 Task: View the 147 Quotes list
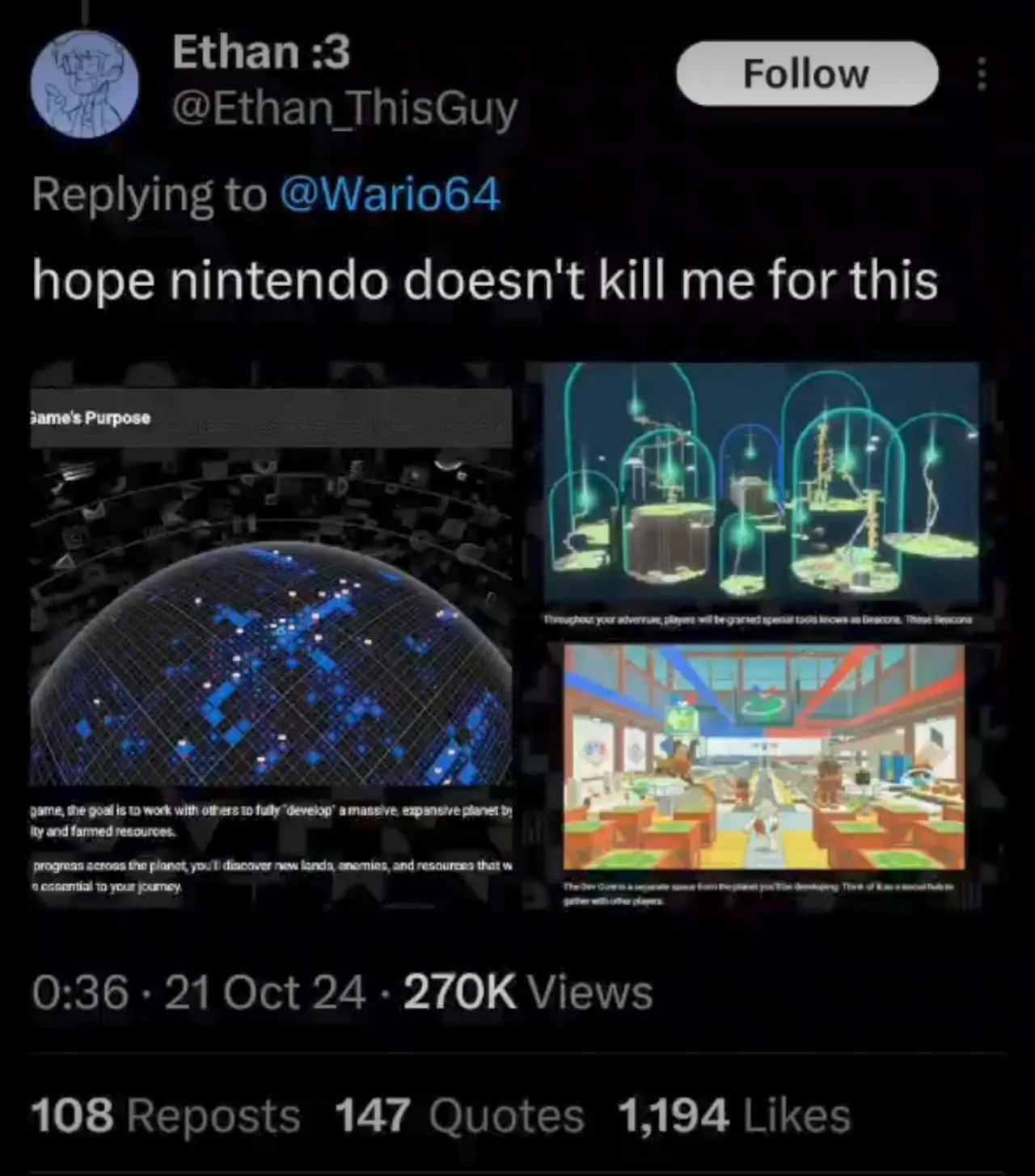458,1116
